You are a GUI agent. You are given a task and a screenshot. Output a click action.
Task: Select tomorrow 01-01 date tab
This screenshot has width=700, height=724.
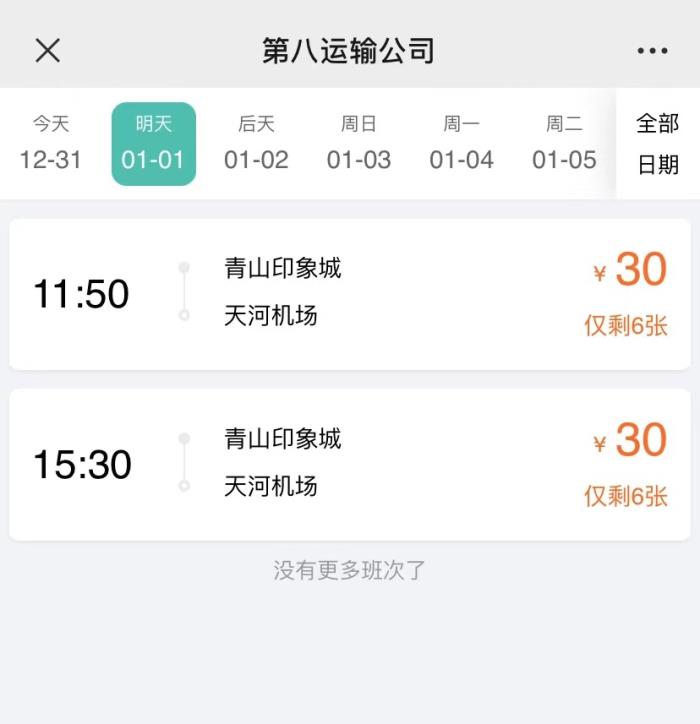point(153,143)
